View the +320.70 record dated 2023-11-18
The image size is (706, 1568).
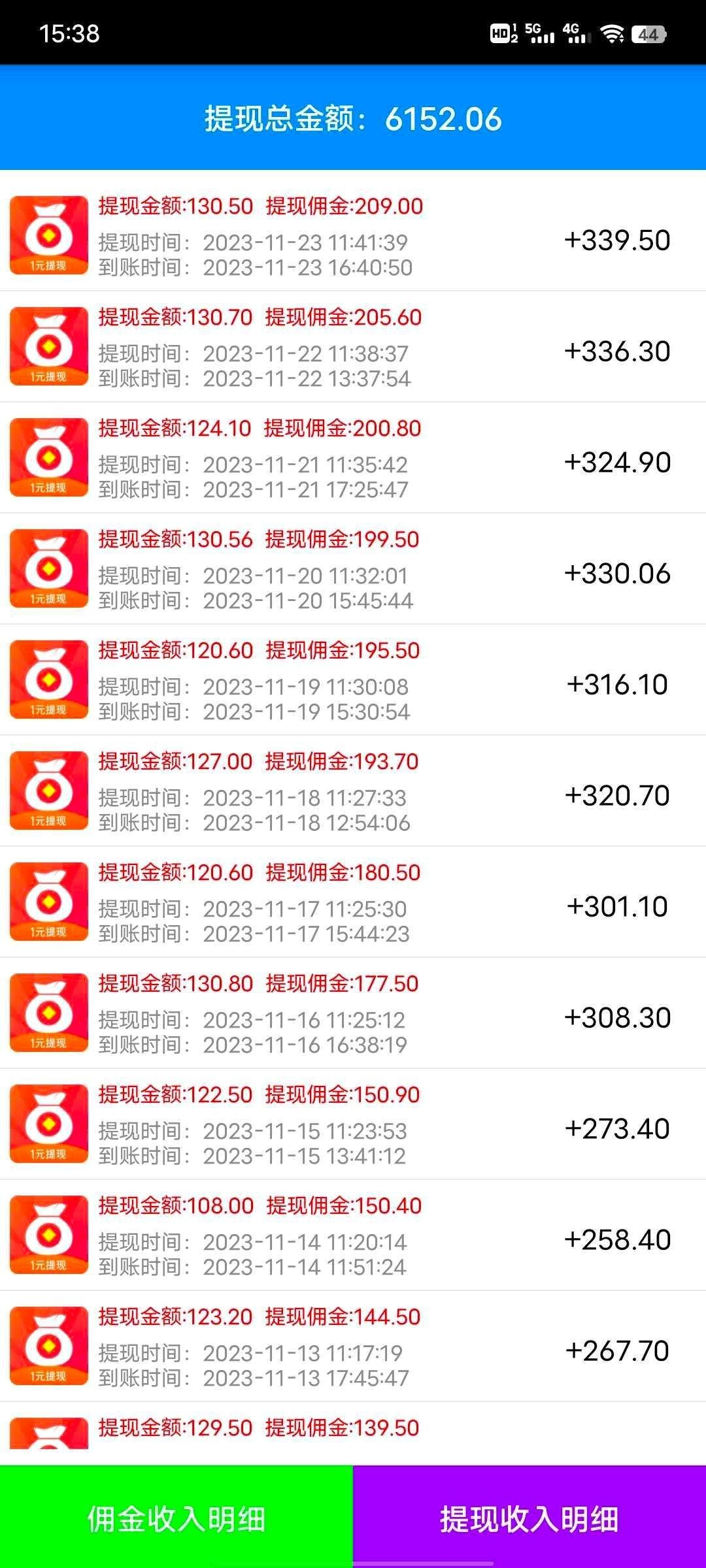pyautogui.click(x=353, y=791)
